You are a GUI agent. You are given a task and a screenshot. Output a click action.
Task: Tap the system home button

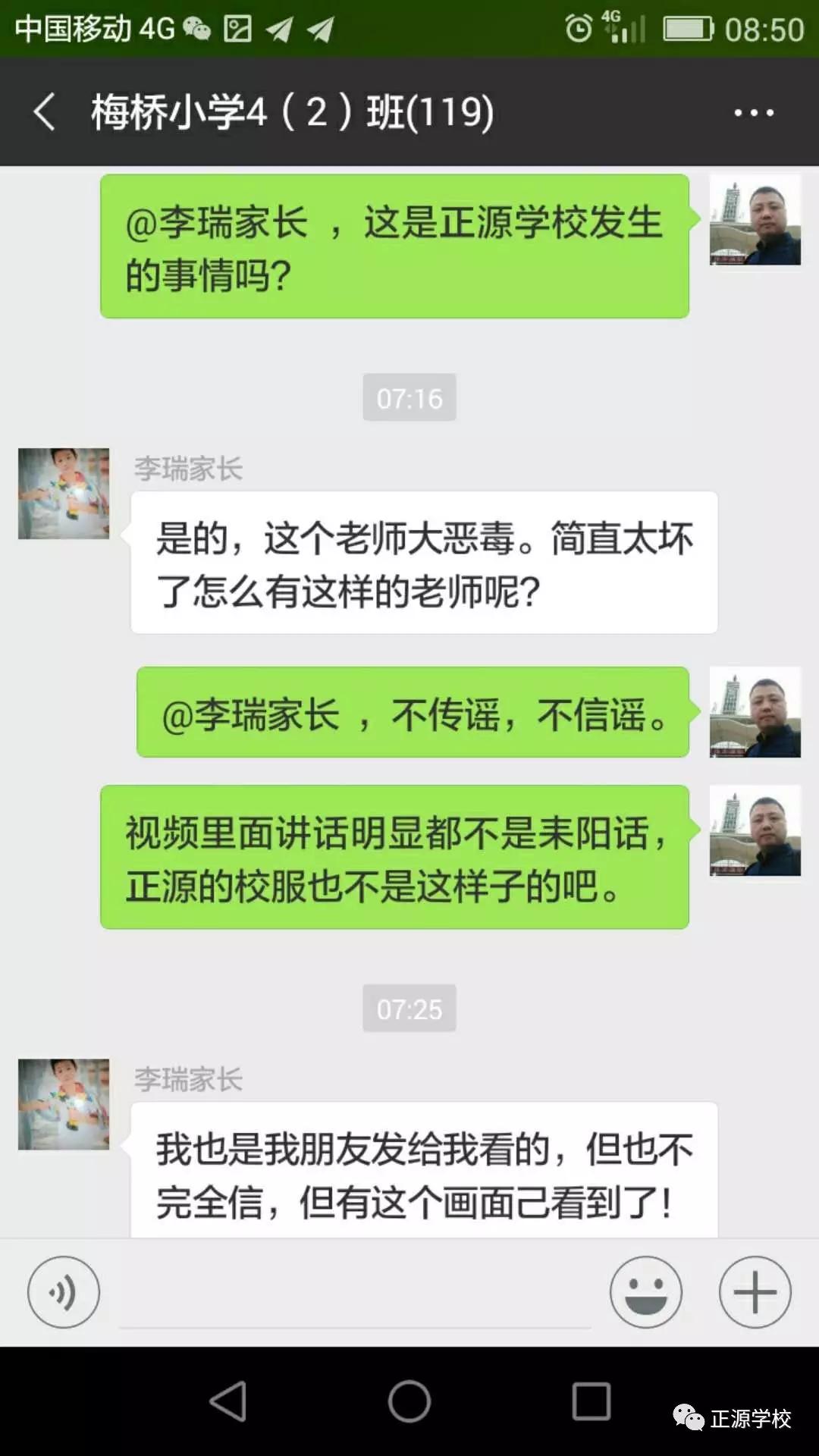pos(409,1401)
